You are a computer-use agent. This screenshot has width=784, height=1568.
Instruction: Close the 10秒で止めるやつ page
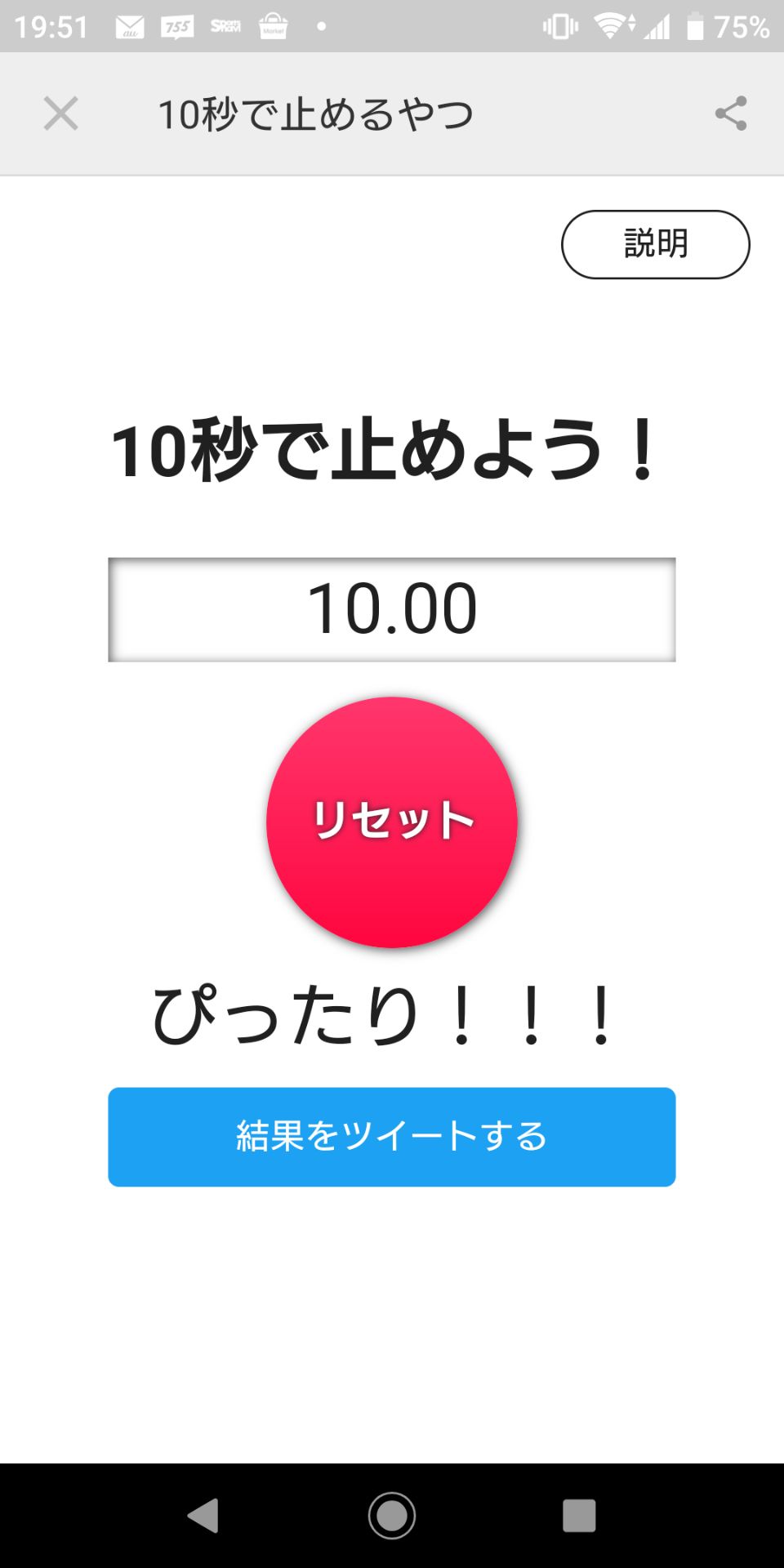point(61,114)
